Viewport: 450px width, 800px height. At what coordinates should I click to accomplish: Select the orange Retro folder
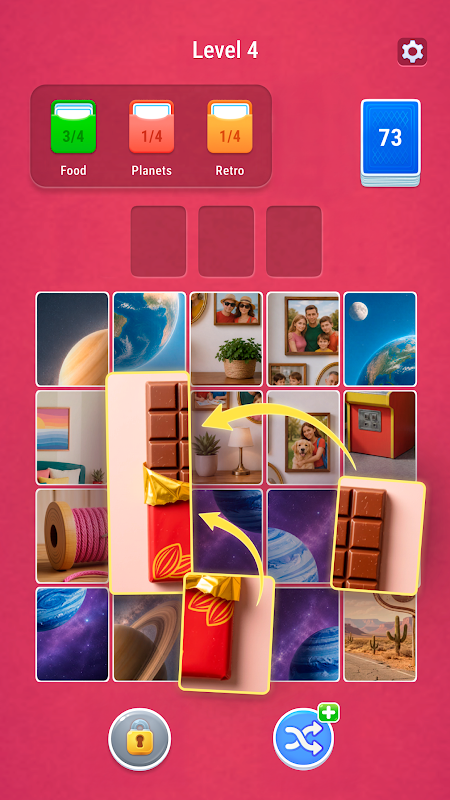(x=230, y=127)
